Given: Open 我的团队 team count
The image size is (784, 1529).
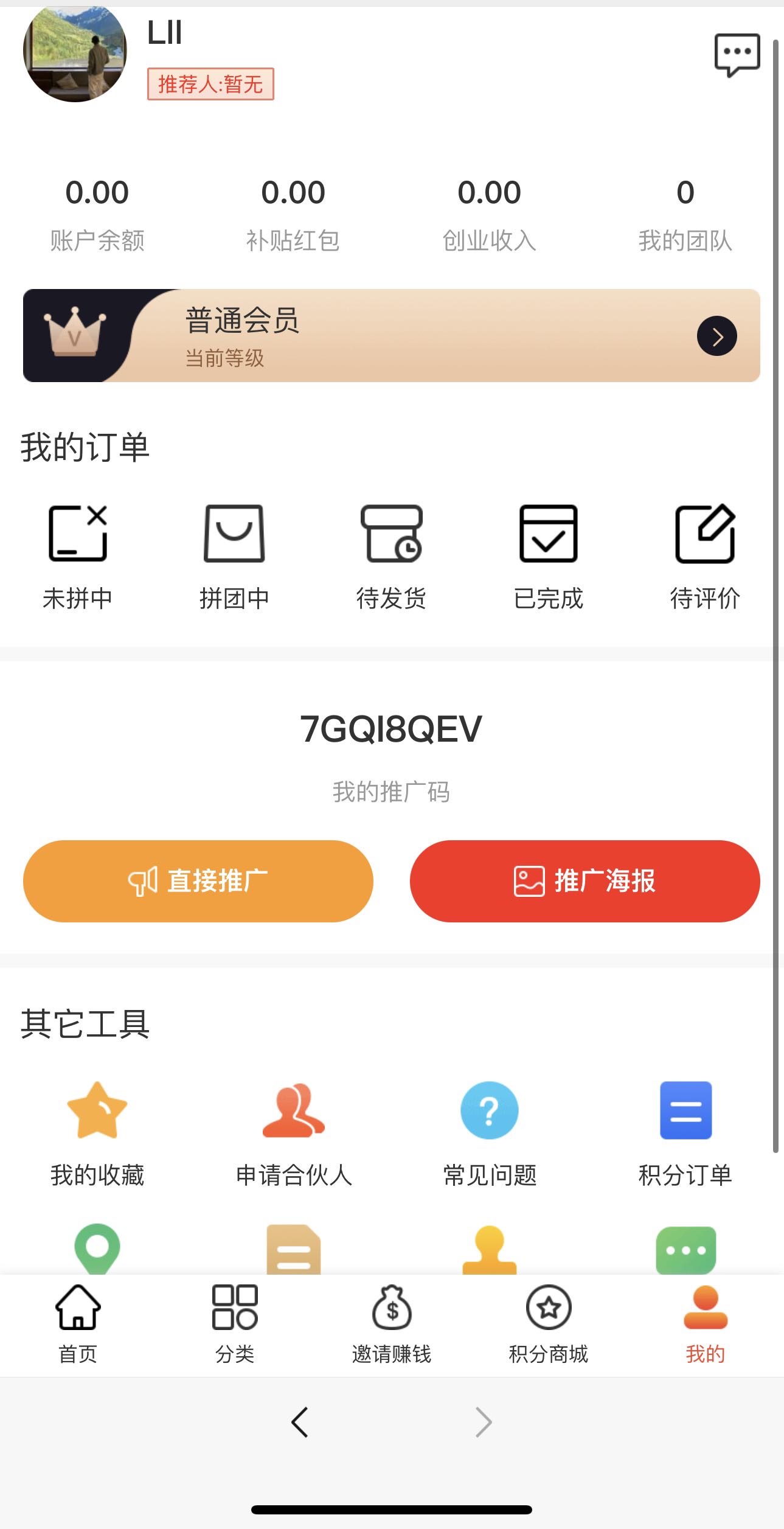Looking at the screenshot, I should pos(685,214).
